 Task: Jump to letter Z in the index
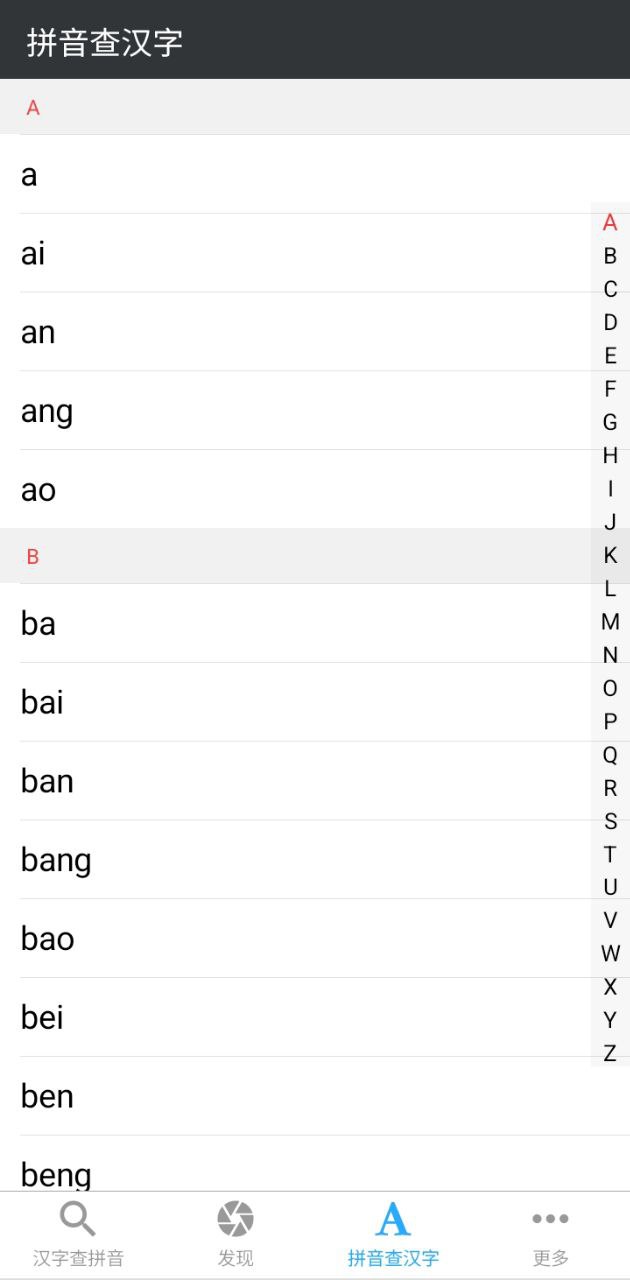click(x=610, y=1053)
